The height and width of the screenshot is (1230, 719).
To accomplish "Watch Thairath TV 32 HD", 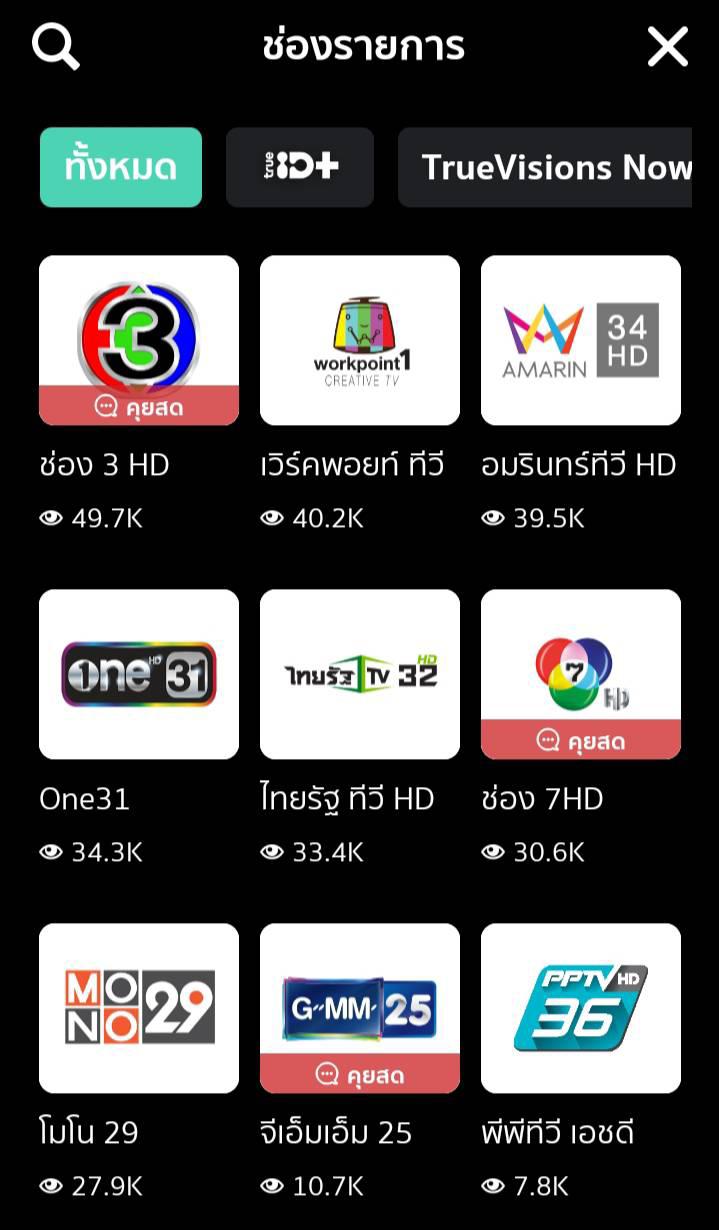I will pos(360,674).
